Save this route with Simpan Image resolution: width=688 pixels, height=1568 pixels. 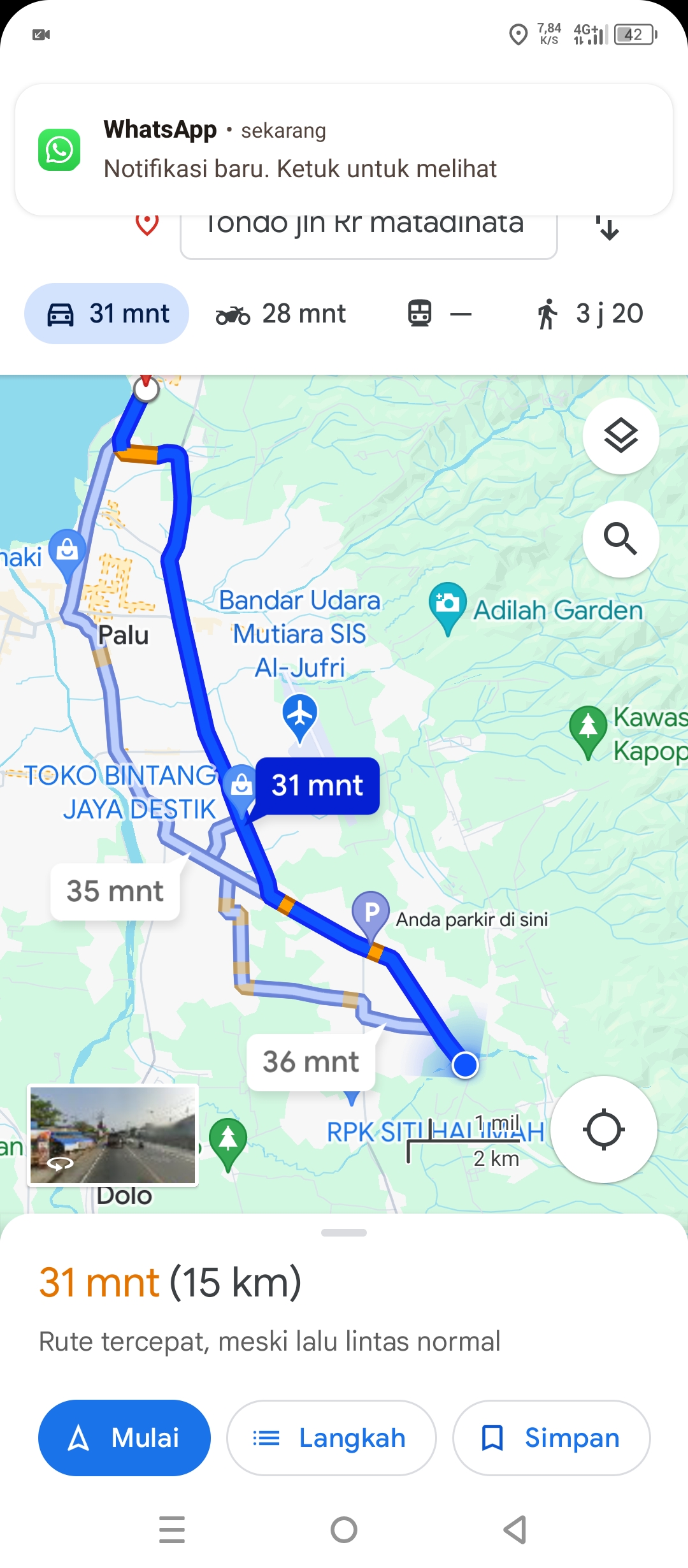click(x=551, y=1438)
